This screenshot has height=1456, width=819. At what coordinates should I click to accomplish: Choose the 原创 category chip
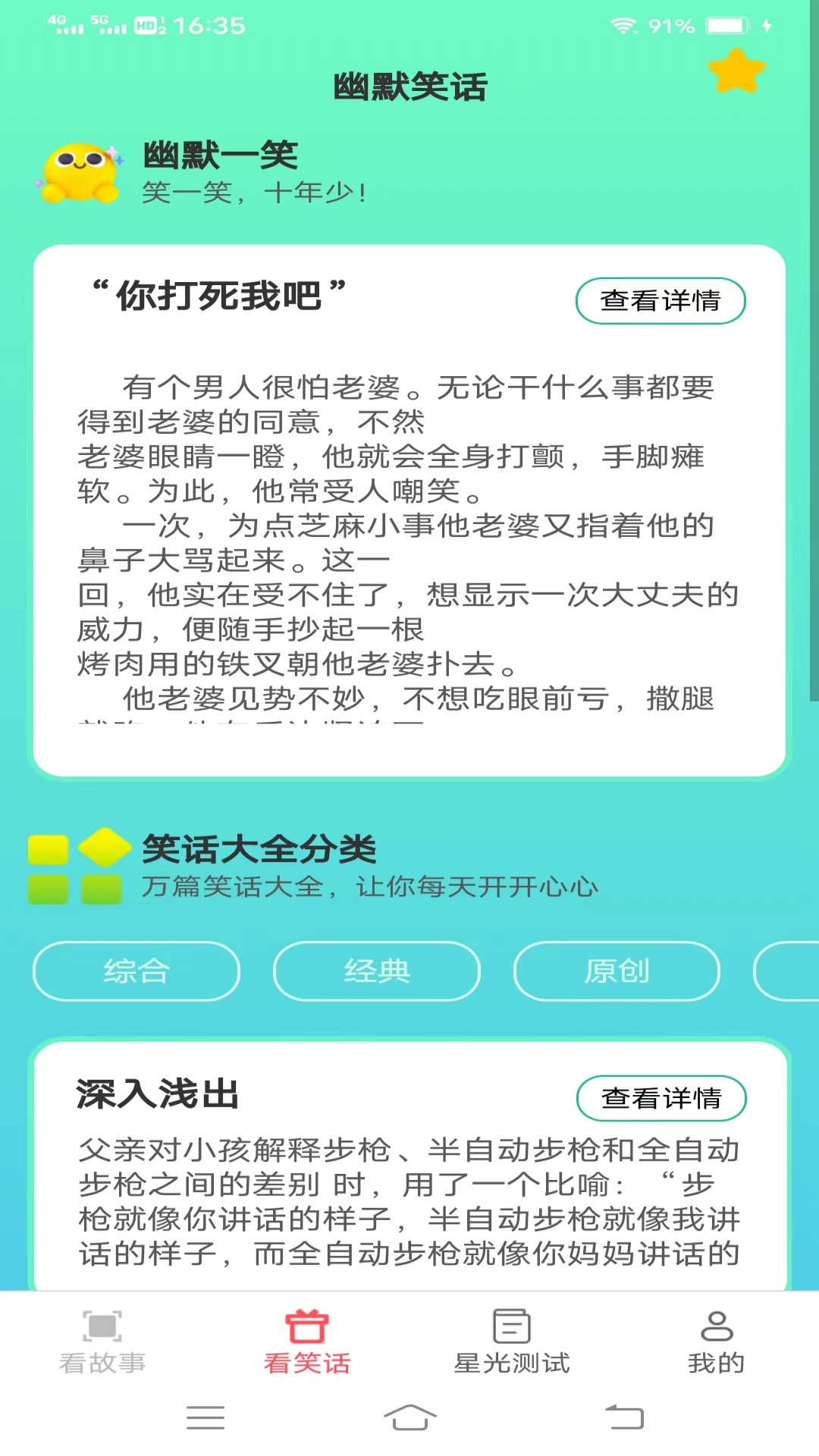[617, 971]
